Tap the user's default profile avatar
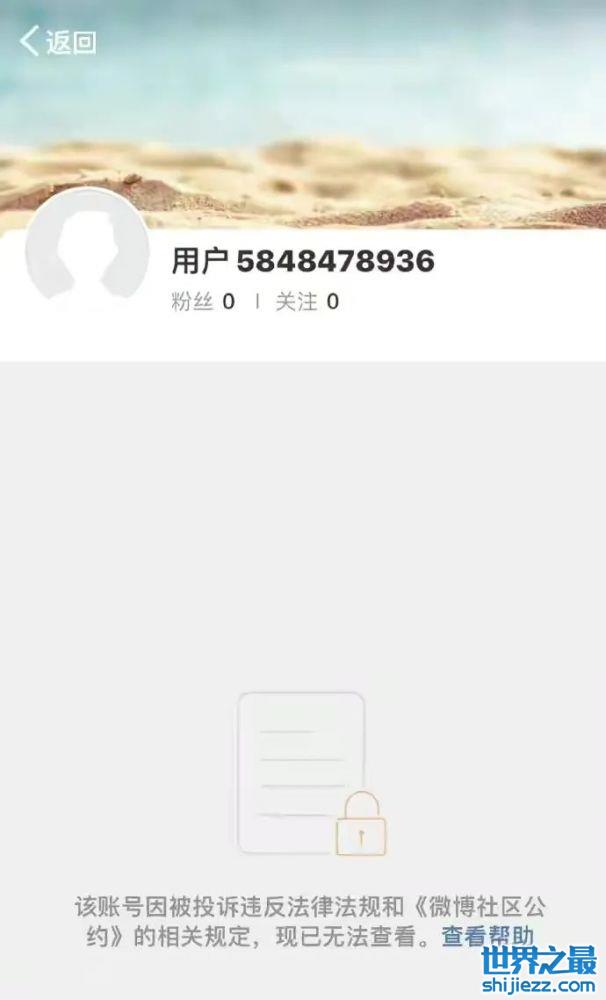This screenshot has height=1000, width=606. click(x=87, y=250)
